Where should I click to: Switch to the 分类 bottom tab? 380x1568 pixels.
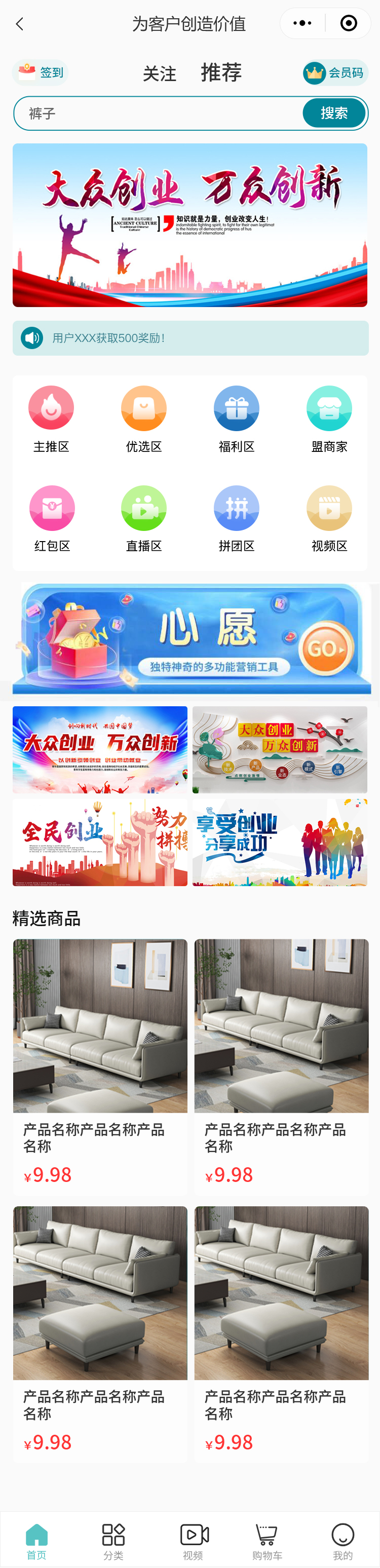[113, 1541]
